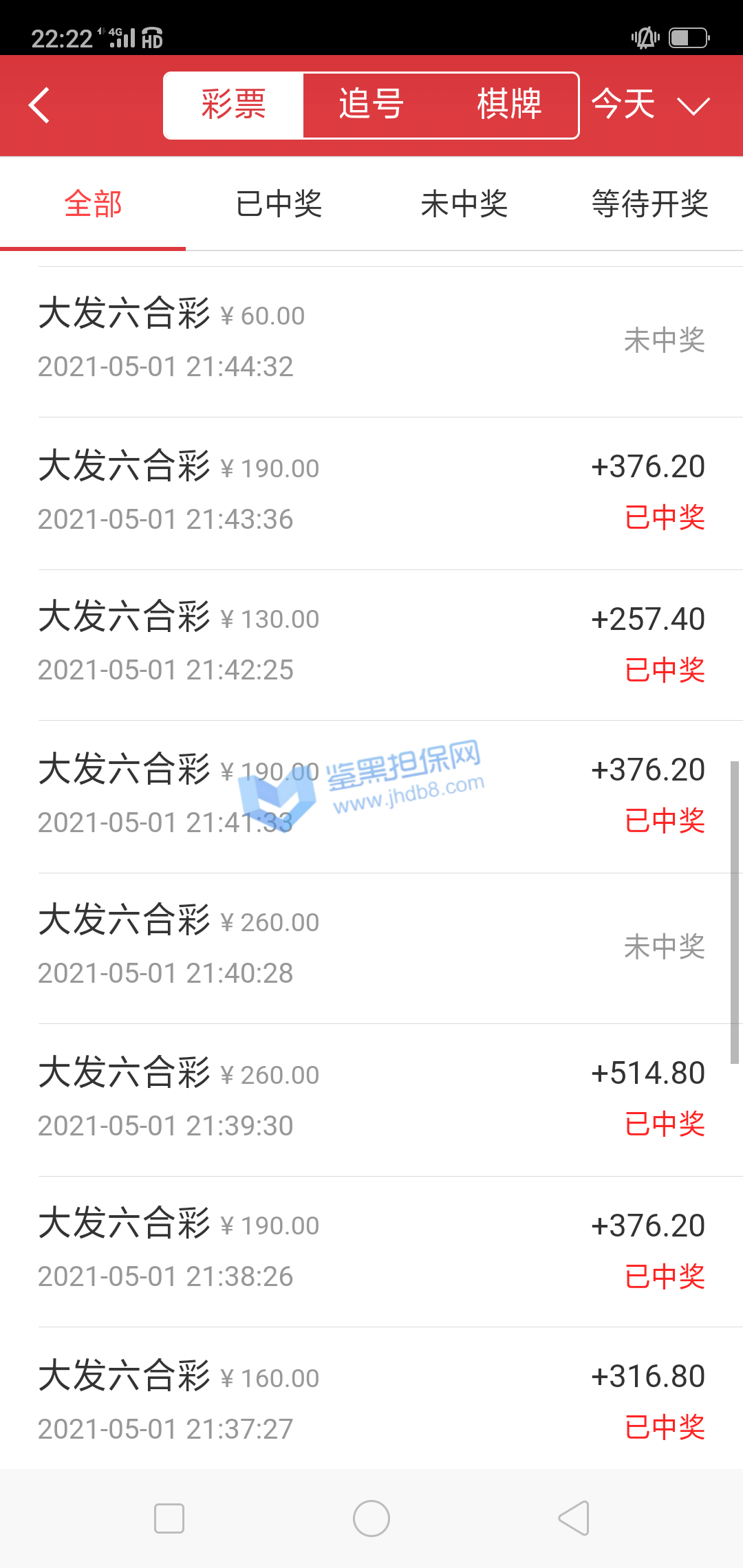
Task: Open the bet record from 21:43:36
Action: pos(371,493)
